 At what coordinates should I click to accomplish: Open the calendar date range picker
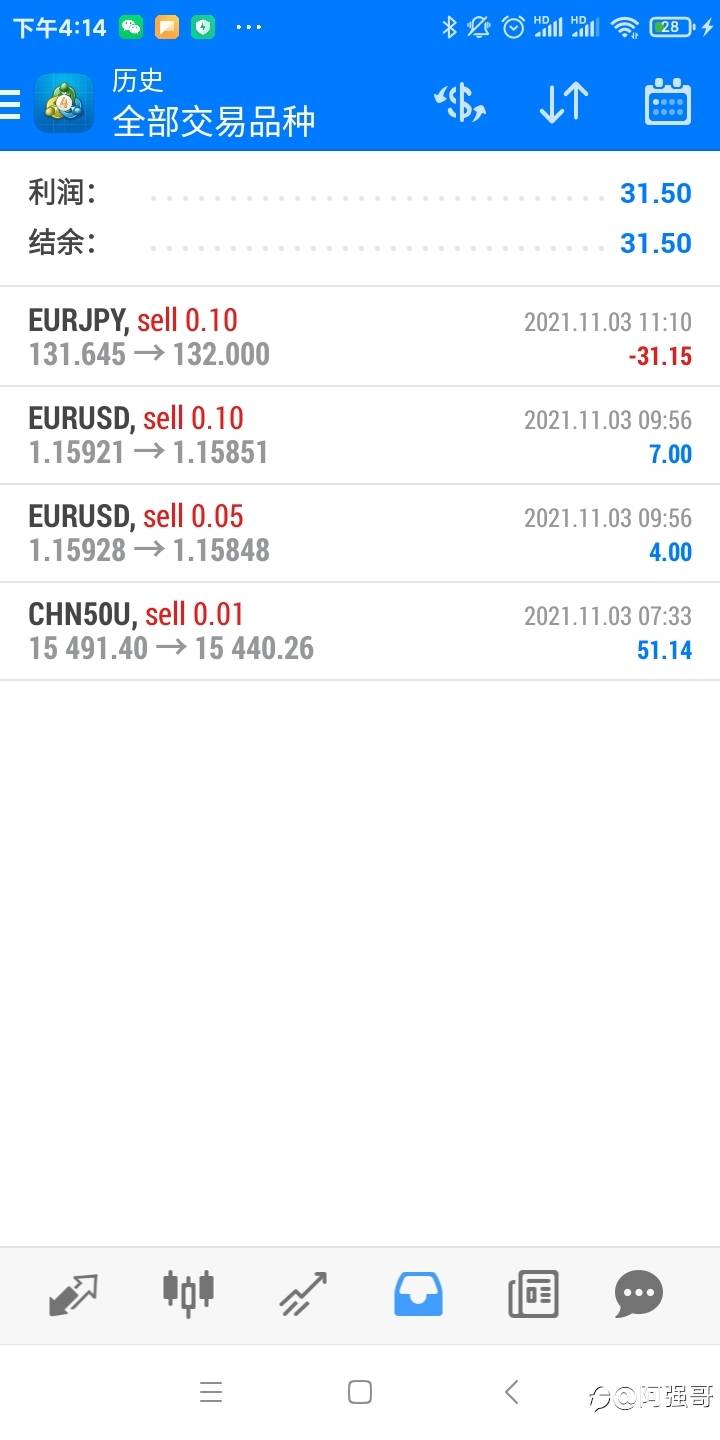click(x=668, y=103)
